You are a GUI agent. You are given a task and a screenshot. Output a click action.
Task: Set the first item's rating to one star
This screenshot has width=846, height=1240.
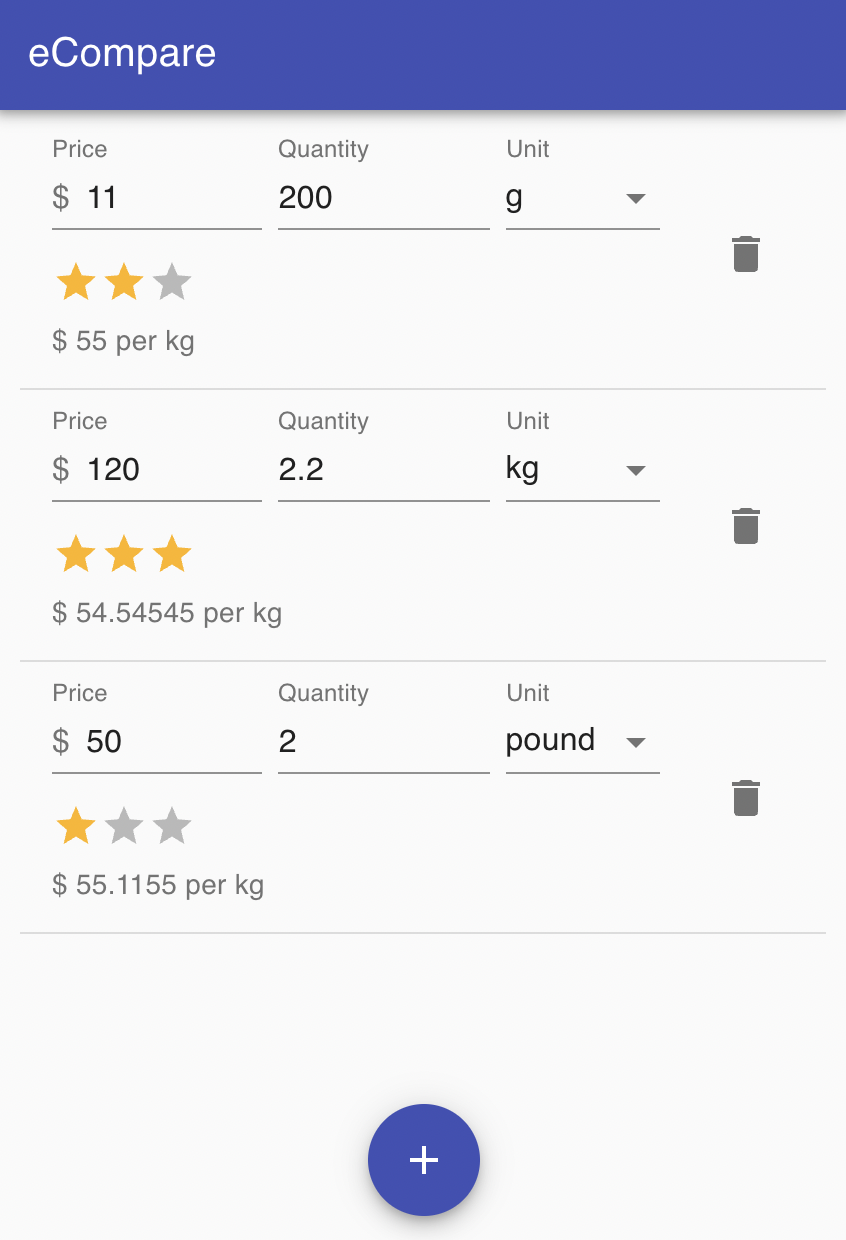tap(76, 282)
